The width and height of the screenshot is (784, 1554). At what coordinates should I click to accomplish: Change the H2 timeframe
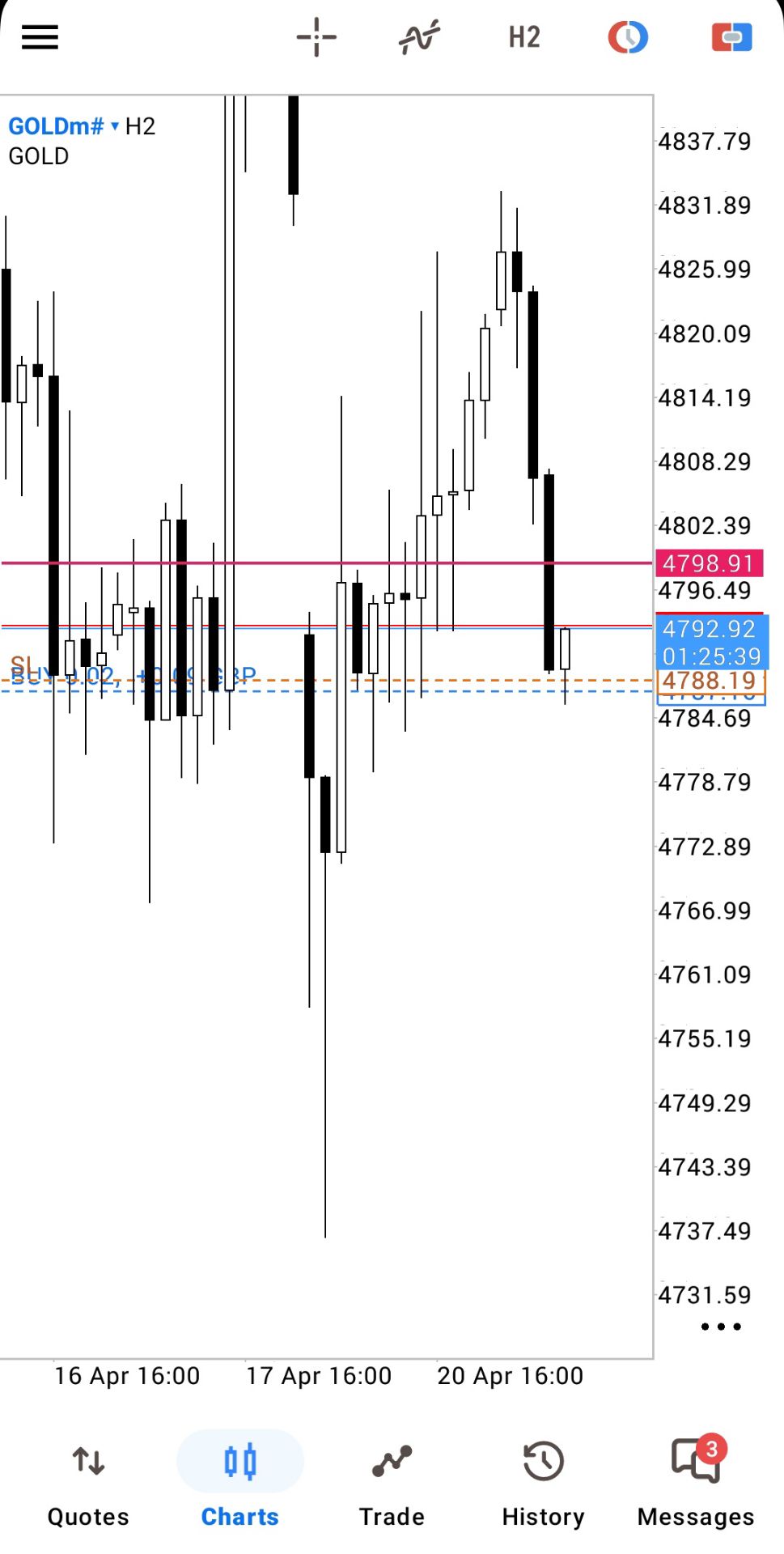pyautogui.click(x=523, y=37)
